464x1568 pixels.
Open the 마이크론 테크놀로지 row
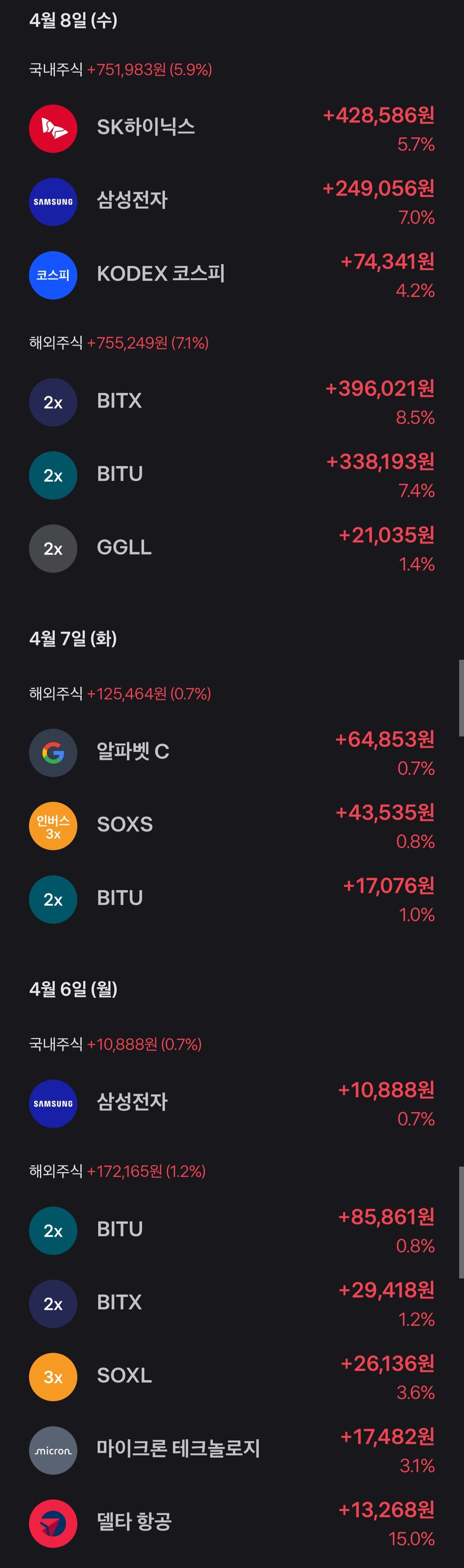[x=232, y=1450]
